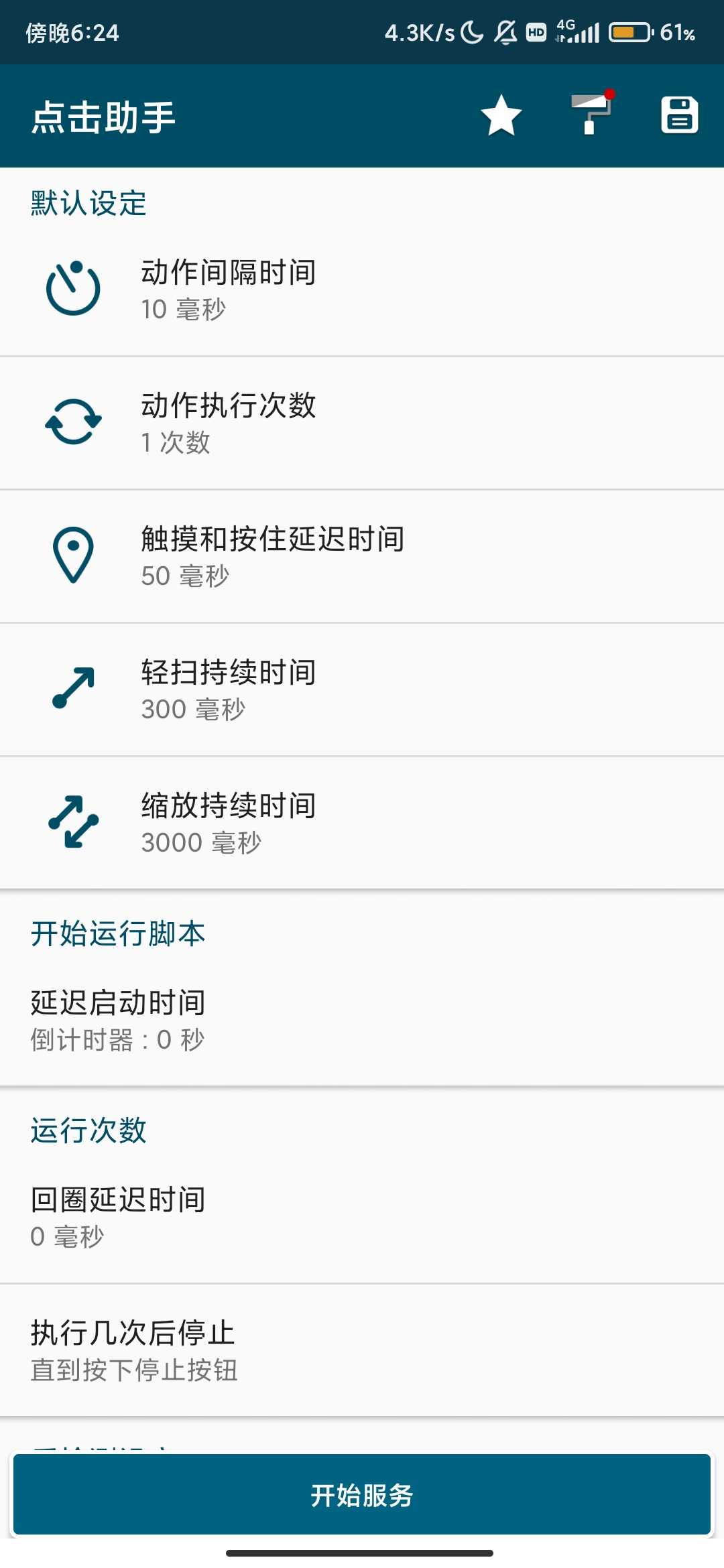Set the 延迟启动时间 countdown timer
Image resolution: width=724 pixels, height=1568 pixels.
tap(362, 1019)
